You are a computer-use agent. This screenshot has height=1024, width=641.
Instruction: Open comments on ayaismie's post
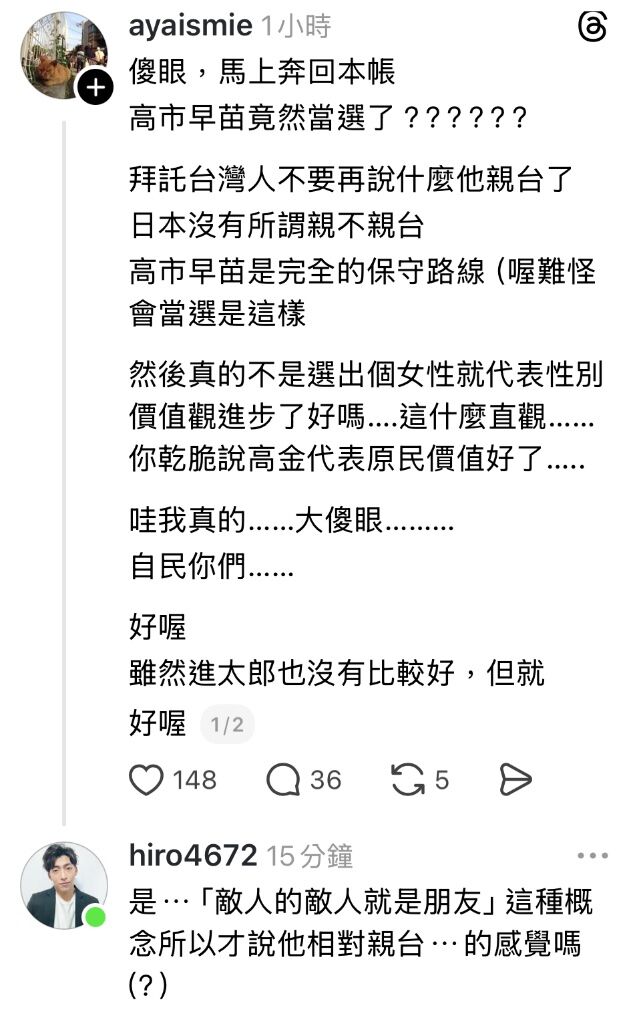283,780
